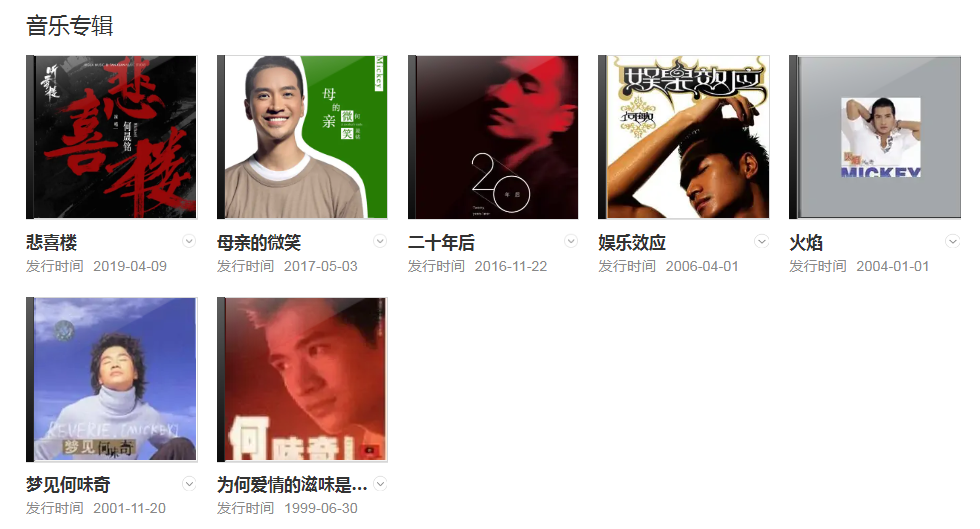Expand the dropdown arrow next to 为何爱情的滋味是…
Image resolution: width=980 pixels, height=529 pixels.
[x=380, y=484]
